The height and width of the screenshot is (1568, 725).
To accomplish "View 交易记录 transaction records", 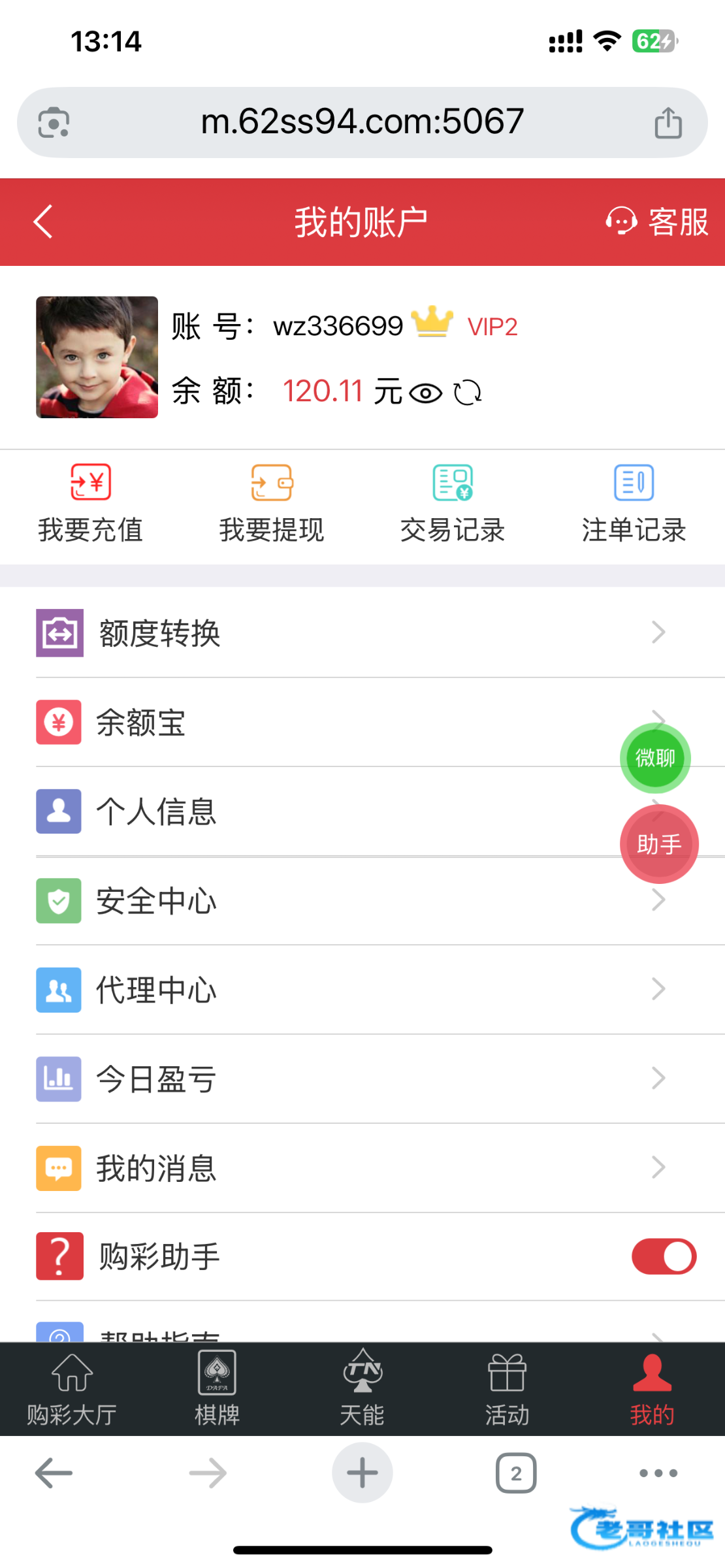I will pyautogui.click(x=453, y=504).
